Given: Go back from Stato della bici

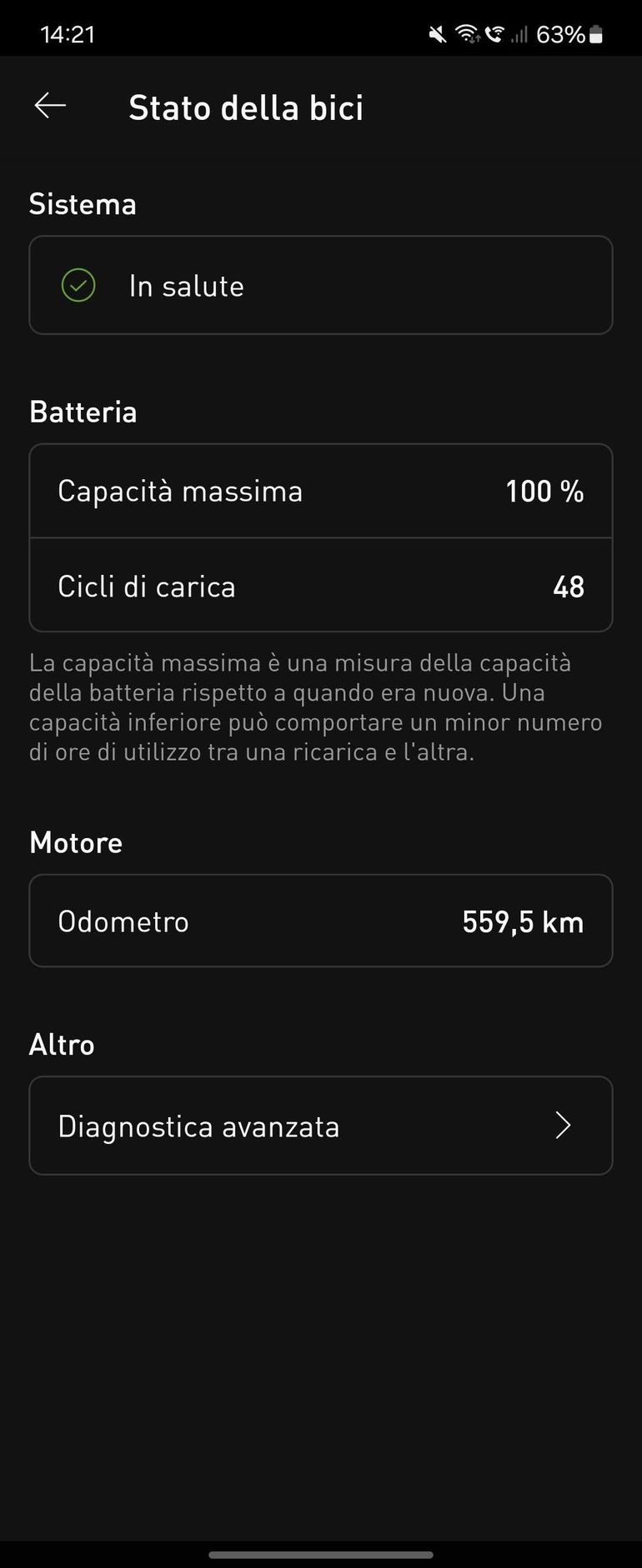Looking at the screenshot, I should coord(50,106).
